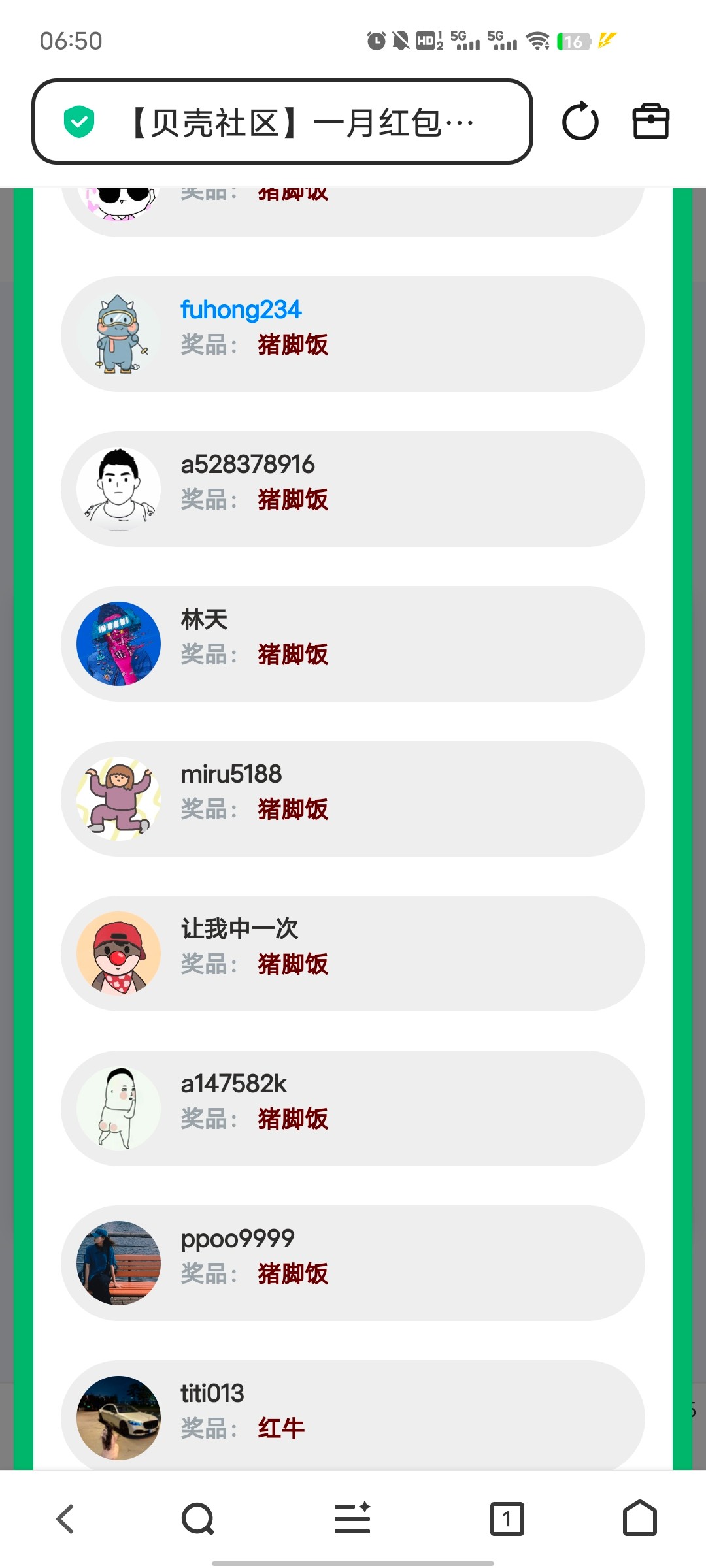Tap miru5188's avatar thumbnail

coord(118,798)
